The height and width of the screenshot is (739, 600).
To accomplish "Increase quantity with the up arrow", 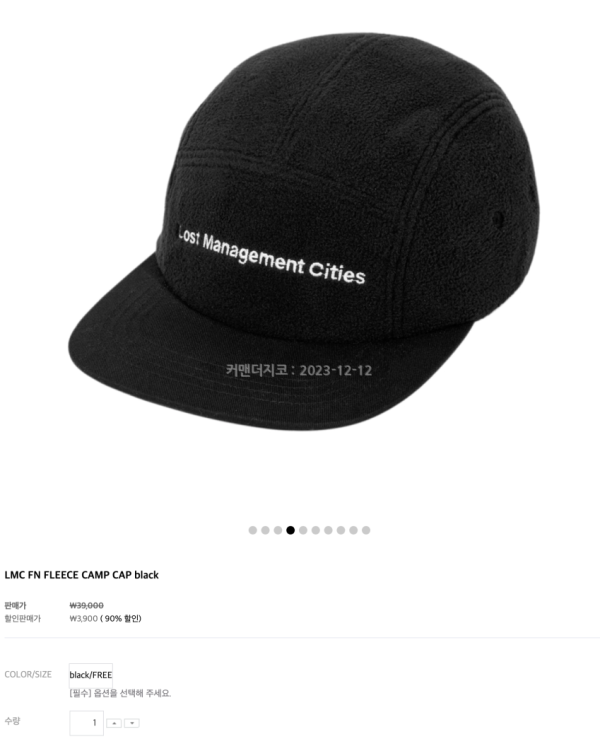I will 114,723.
